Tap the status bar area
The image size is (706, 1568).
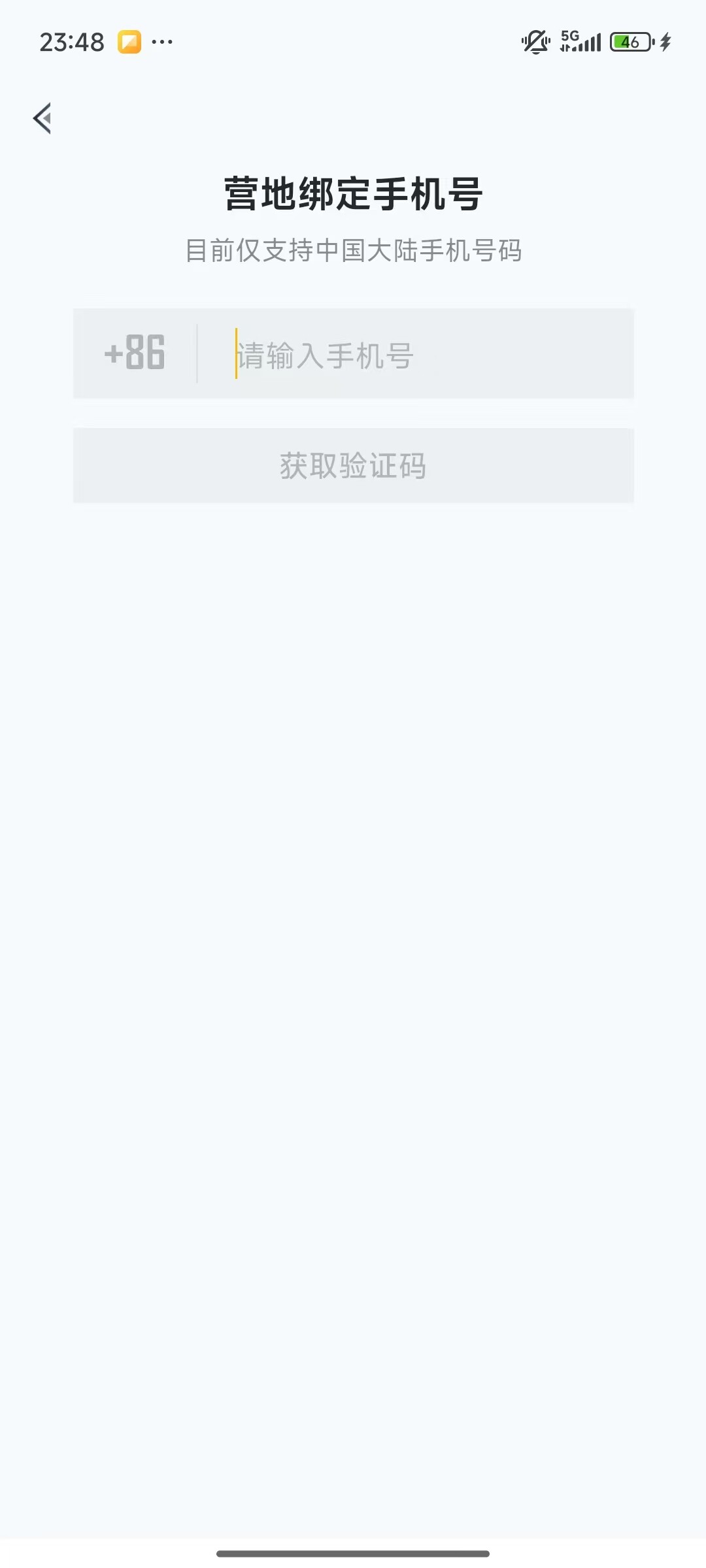(x=353, y=42)
